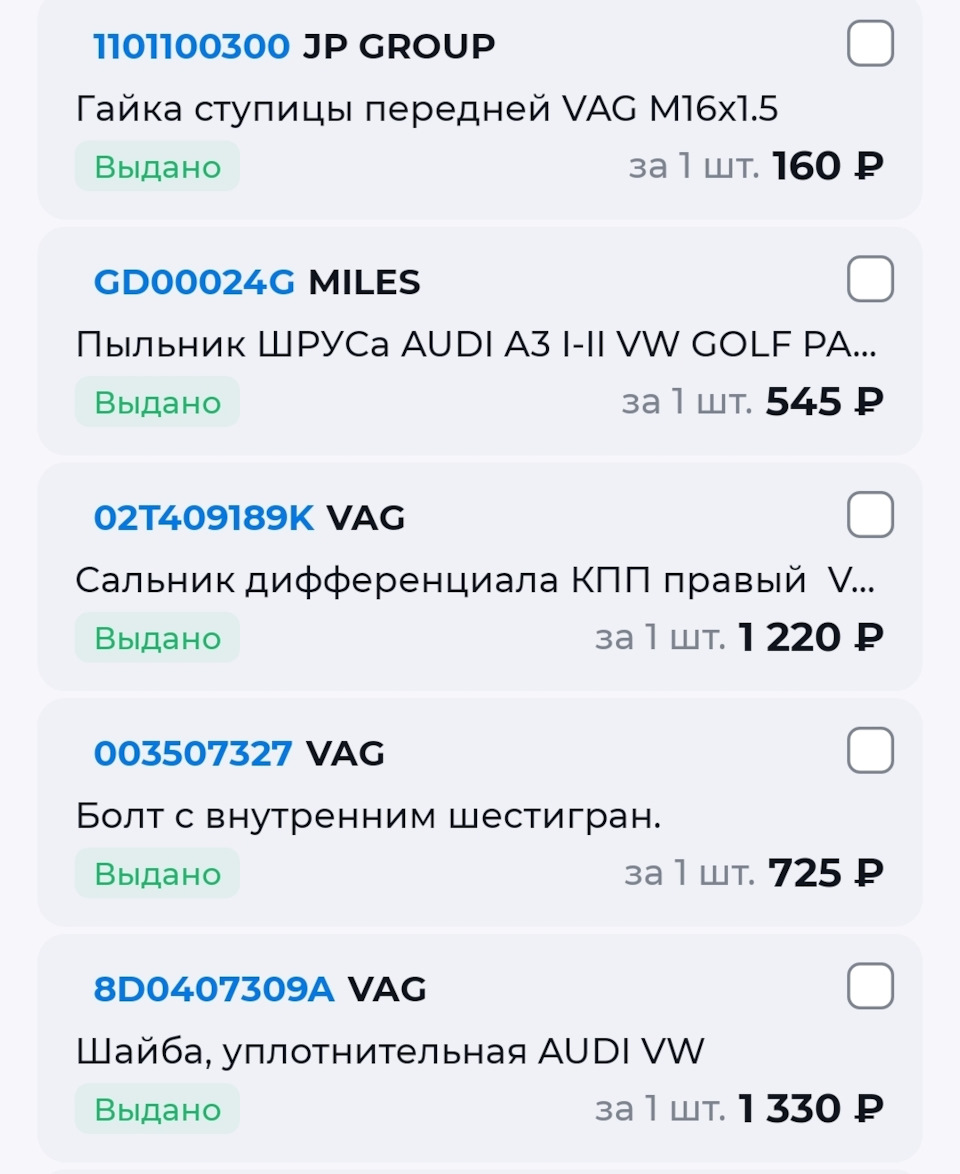Check the box for VAG 02T409189K
This screenshot has height=1174, width=960.
pyautogui.click(x=870, y=515)
